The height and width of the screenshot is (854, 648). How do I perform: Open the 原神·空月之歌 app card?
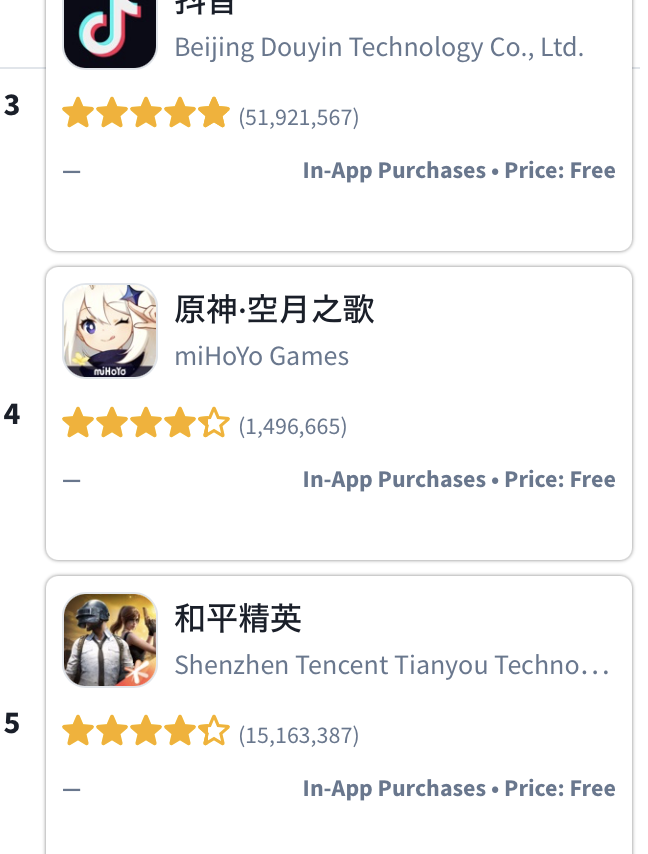(x=339, y=412)
